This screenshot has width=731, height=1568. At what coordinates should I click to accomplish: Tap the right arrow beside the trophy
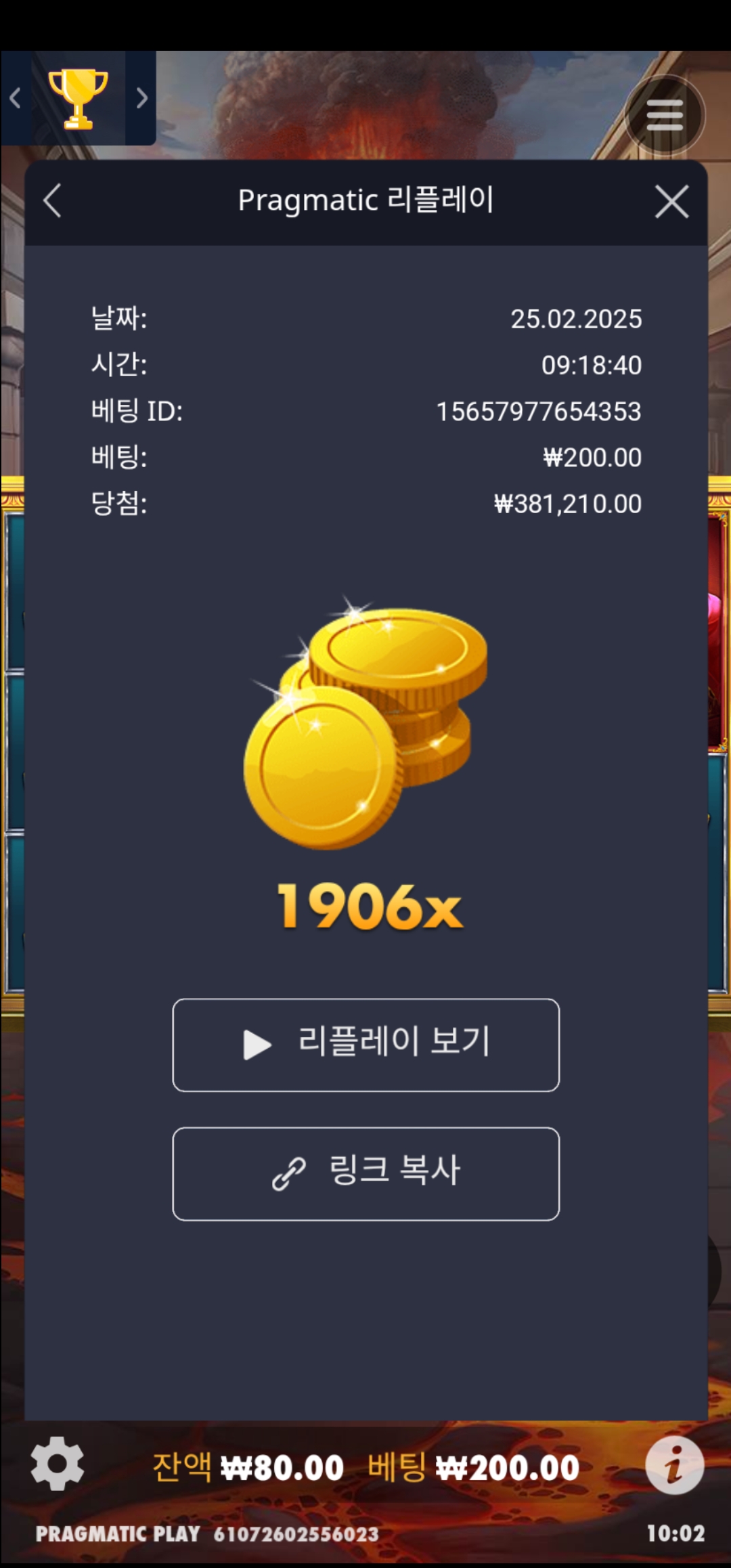pyautogui.click(x=141, y=99)
